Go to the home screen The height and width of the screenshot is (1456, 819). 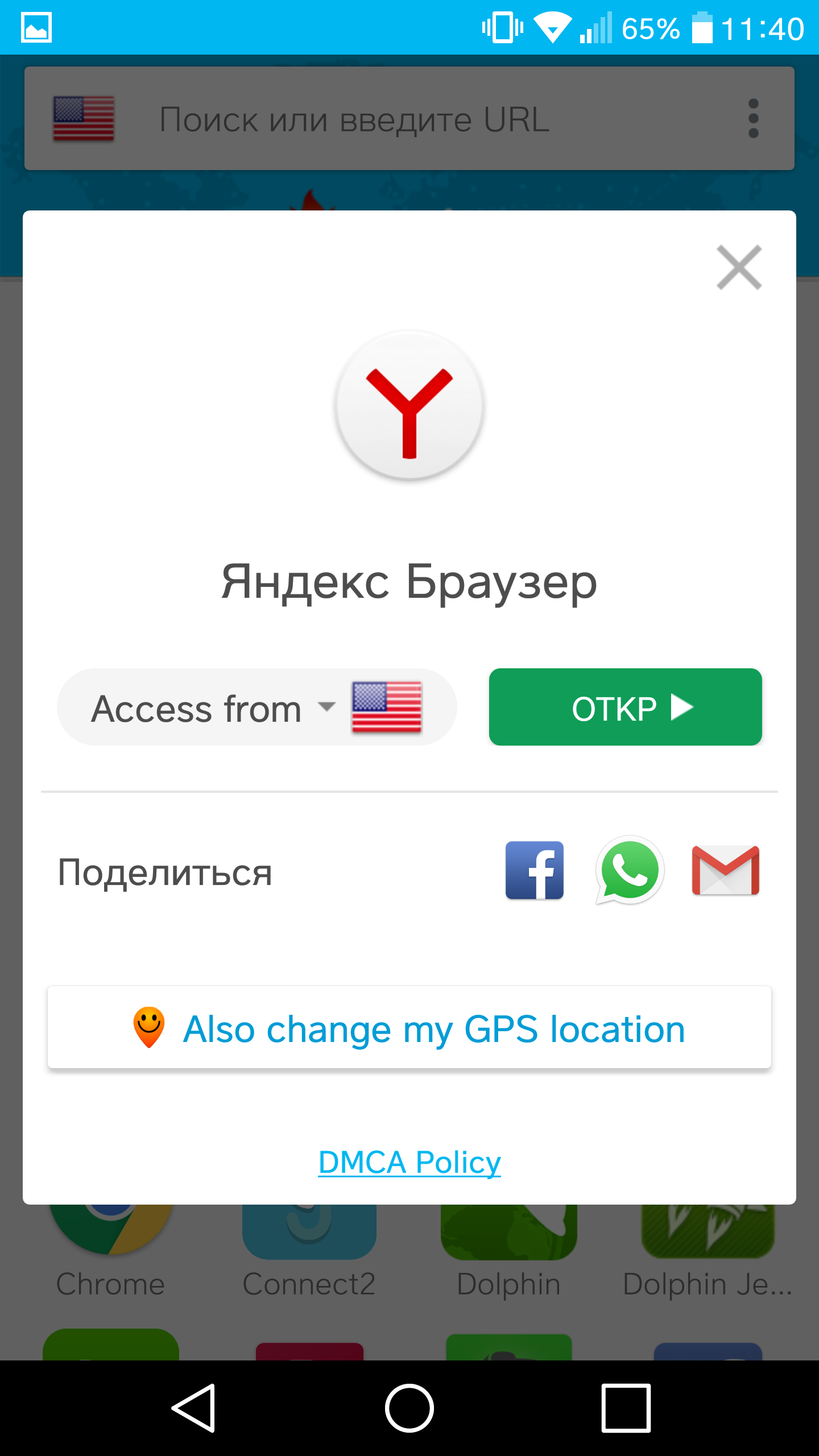coord(409,1408)
